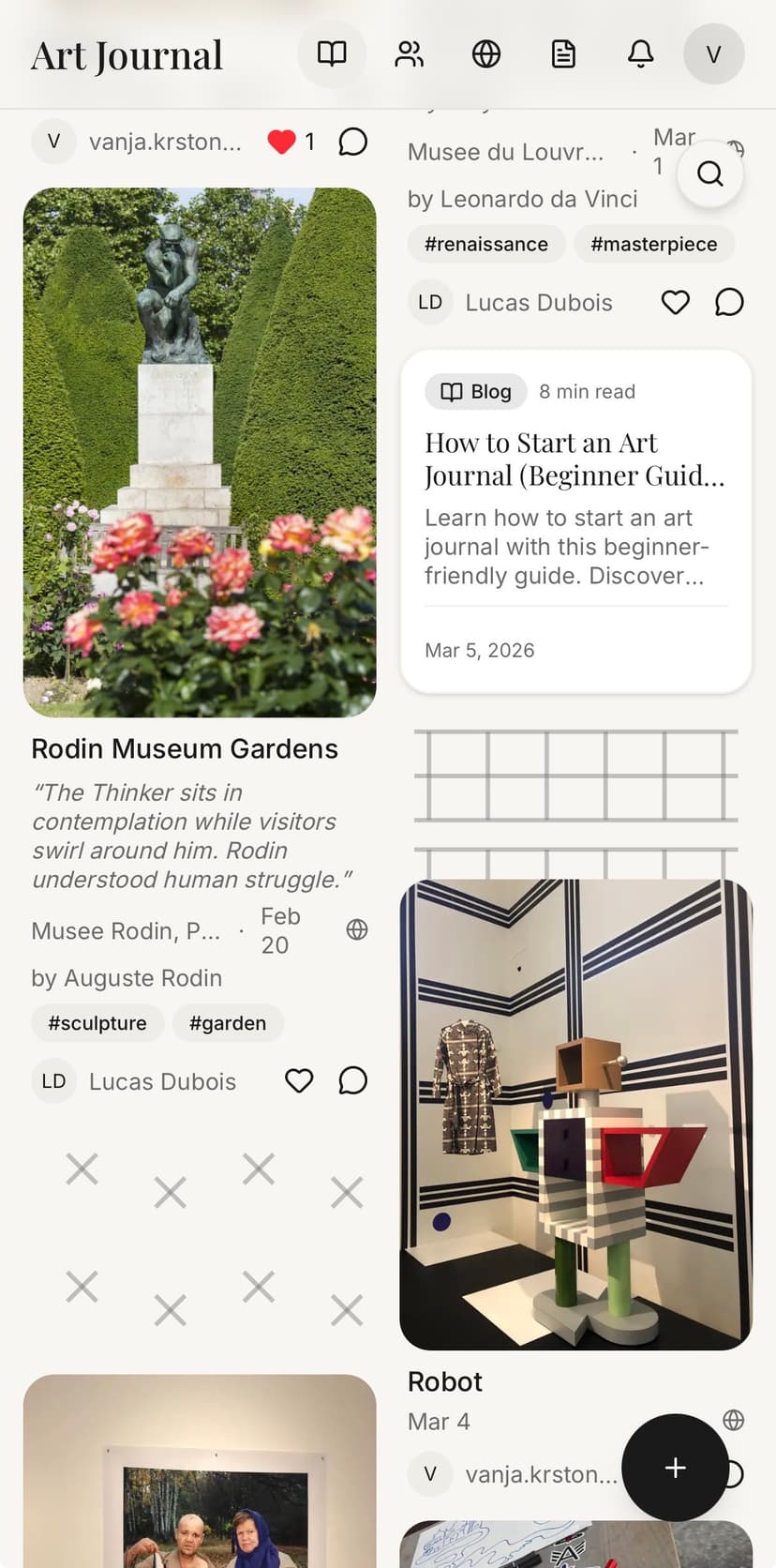Tap the floating search button
776x1568 pixels.
[x=709, y=173]
